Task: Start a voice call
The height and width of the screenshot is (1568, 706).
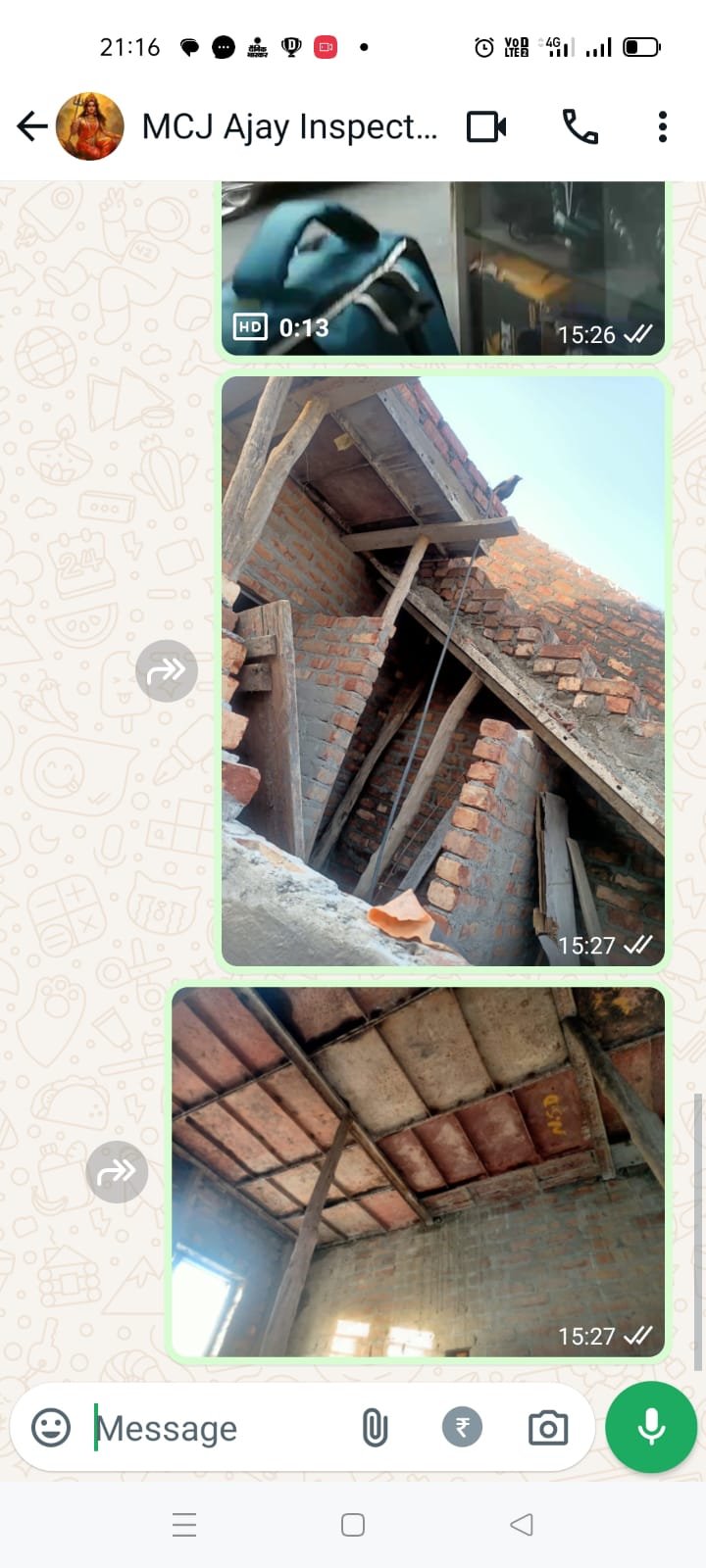Action: click(580, 126)
